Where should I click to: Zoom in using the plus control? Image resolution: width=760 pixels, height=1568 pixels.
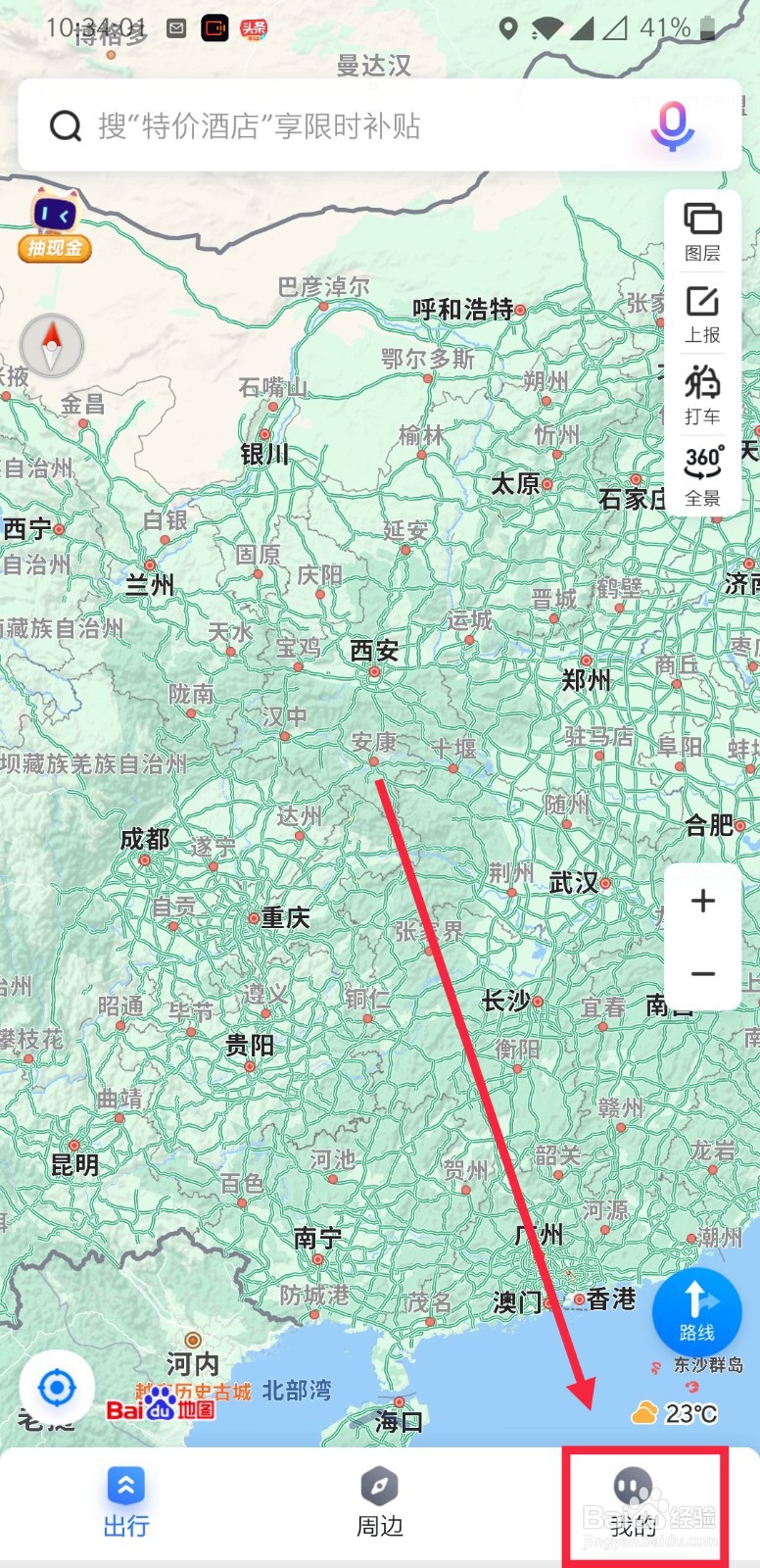click(701, 901)
